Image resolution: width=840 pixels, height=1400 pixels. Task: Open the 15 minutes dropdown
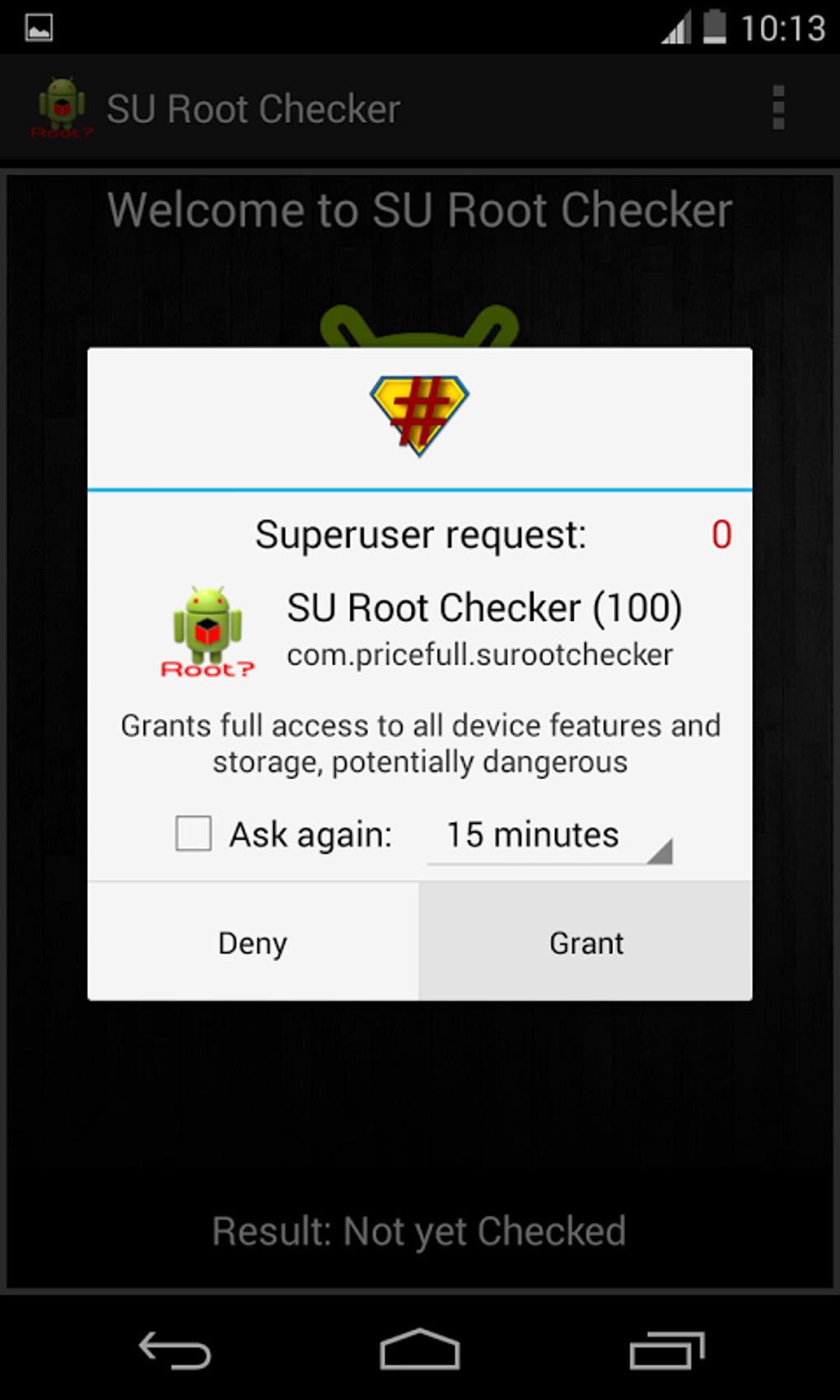pyautogui.click(x=550, y=837)
